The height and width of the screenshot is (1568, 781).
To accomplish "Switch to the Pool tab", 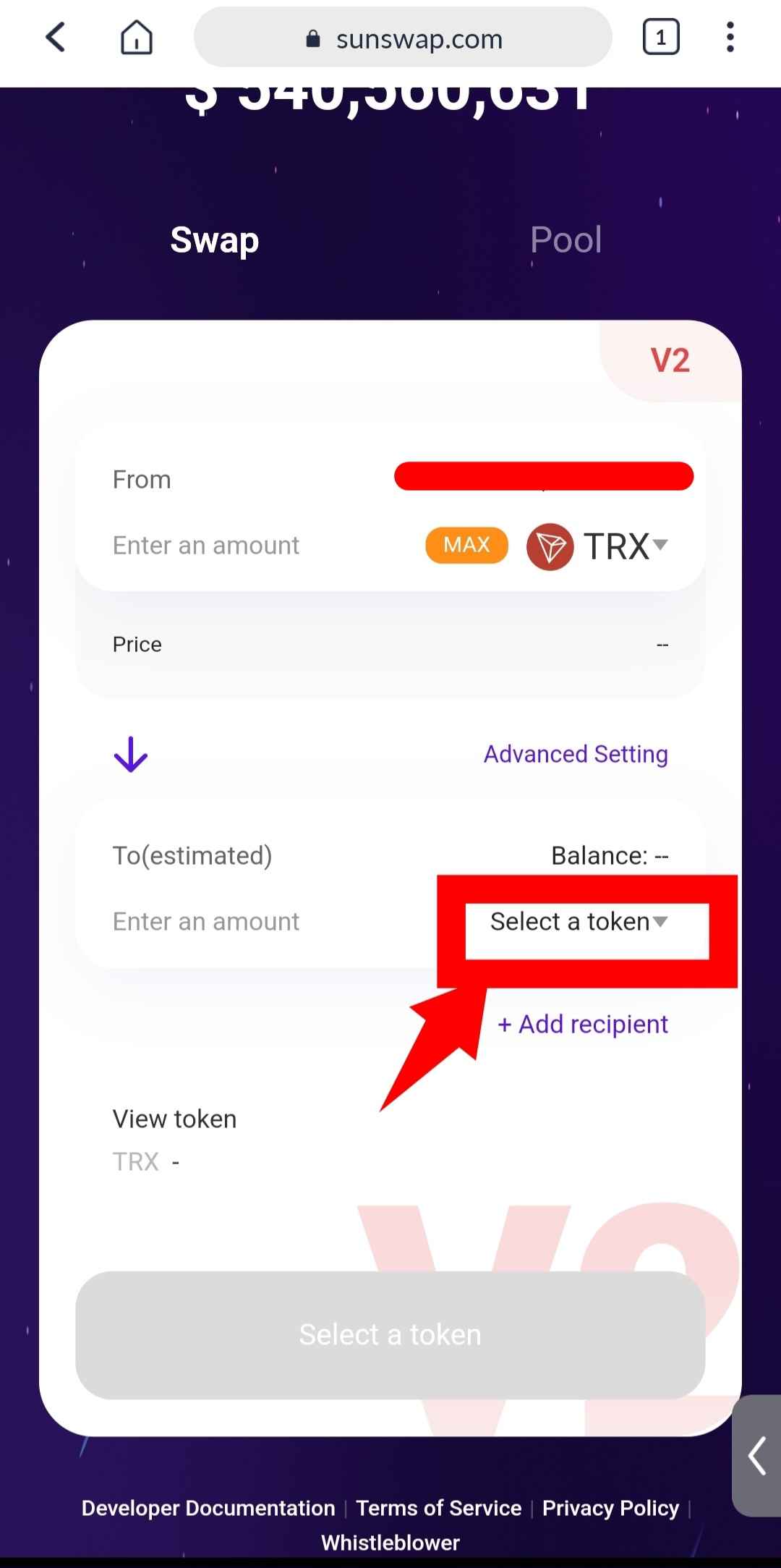I will pyautogui.click(x=566, y=240).
